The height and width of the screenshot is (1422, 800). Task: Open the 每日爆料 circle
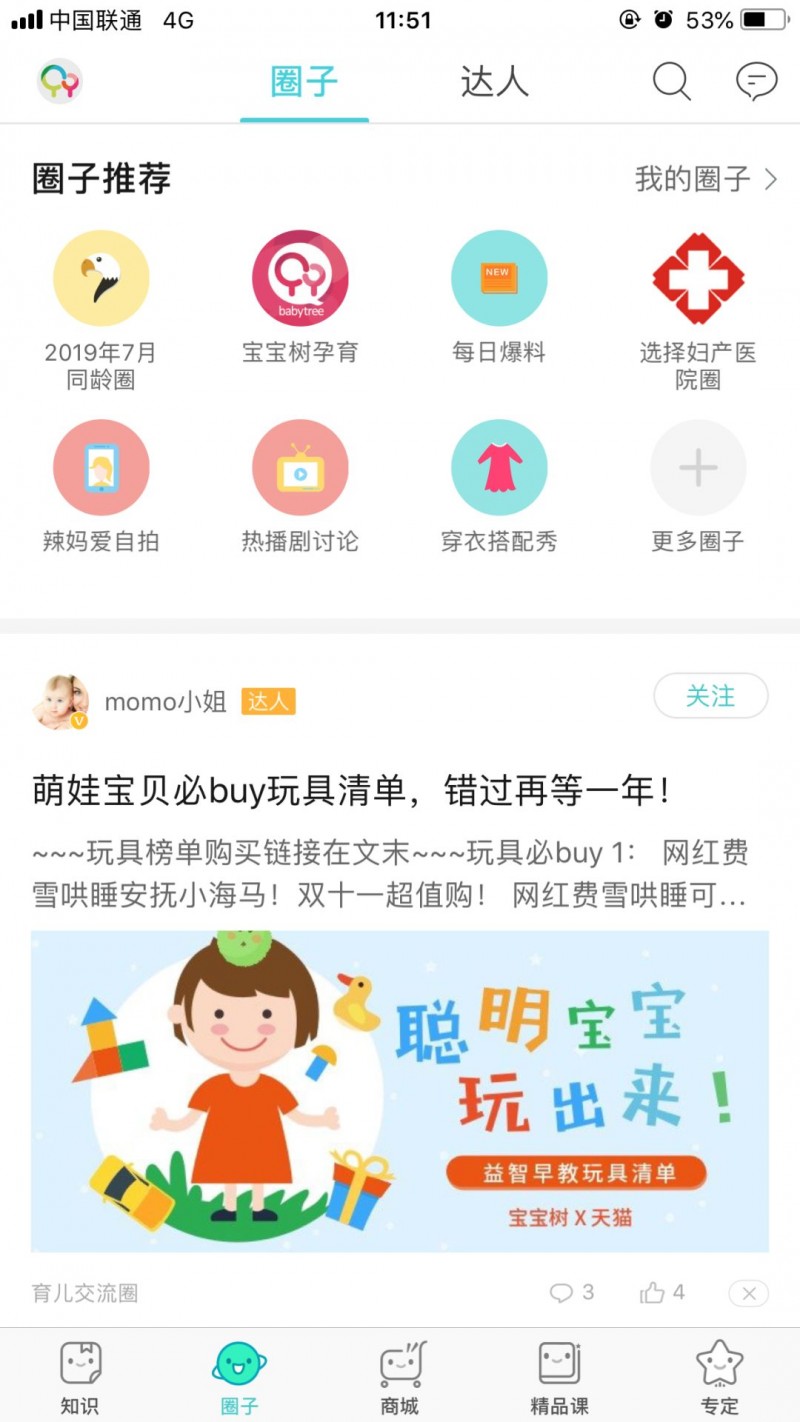click(499, 279)
